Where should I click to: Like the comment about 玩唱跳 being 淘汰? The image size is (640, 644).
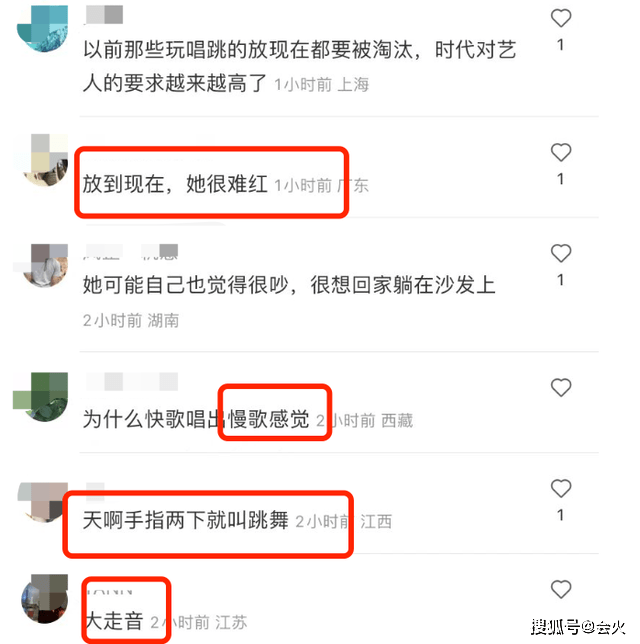pyautogui.click(x=561, y=18)
